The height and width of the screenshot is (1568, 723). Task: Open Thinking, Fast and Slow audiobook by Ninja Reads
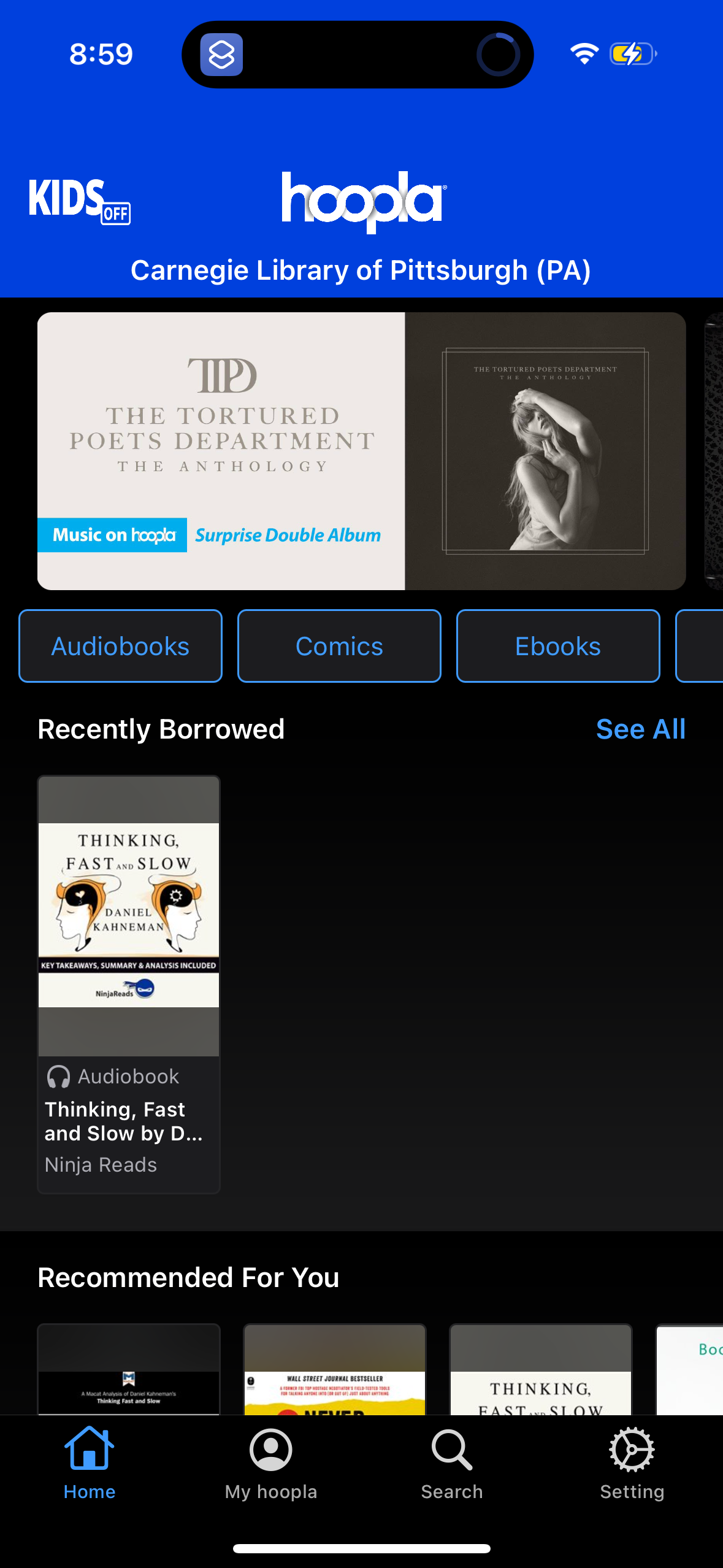tap(129, 983)
